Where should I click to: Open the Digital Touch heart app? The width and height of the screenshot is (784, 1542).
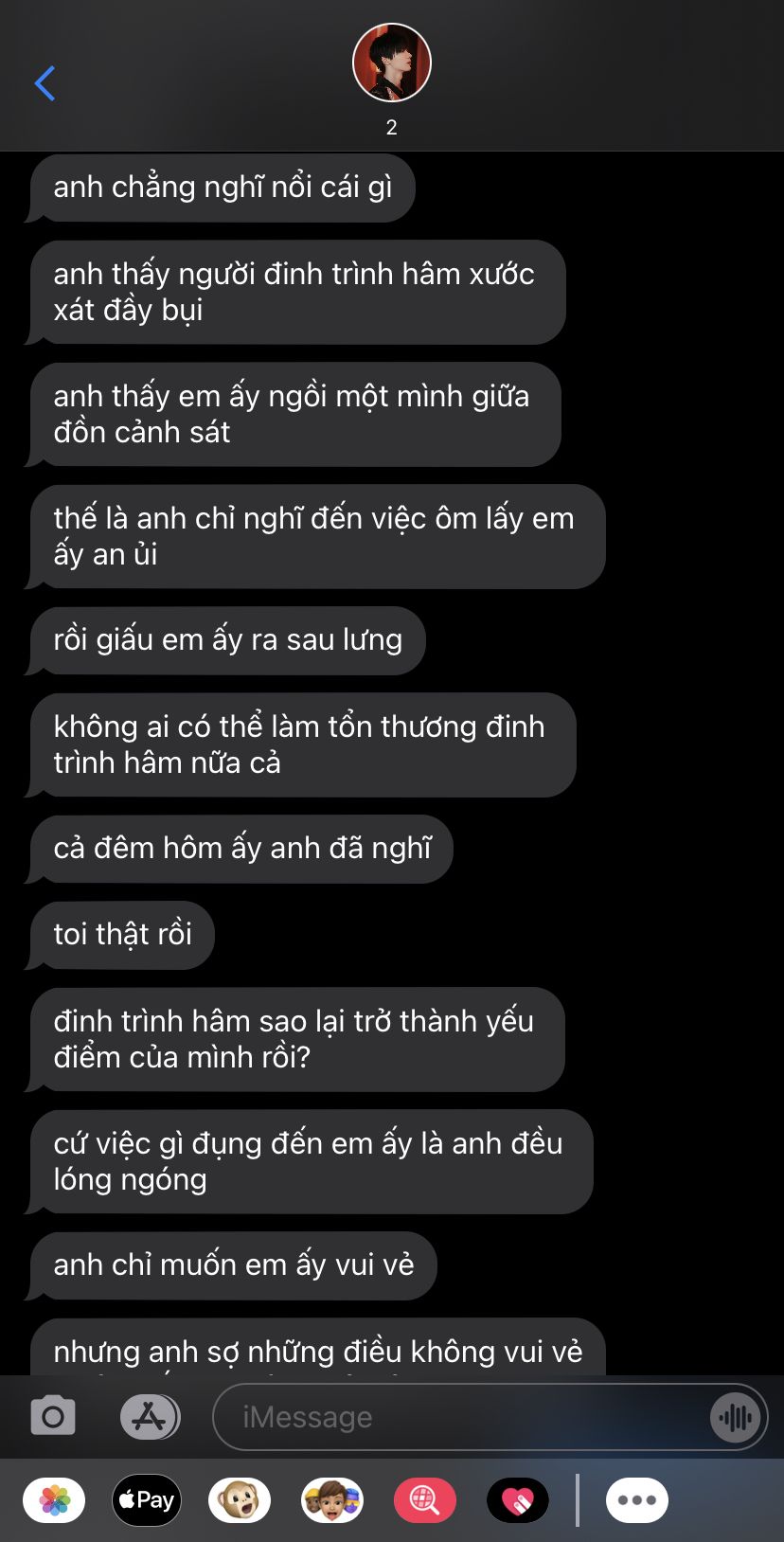(x=518, y=1500)
